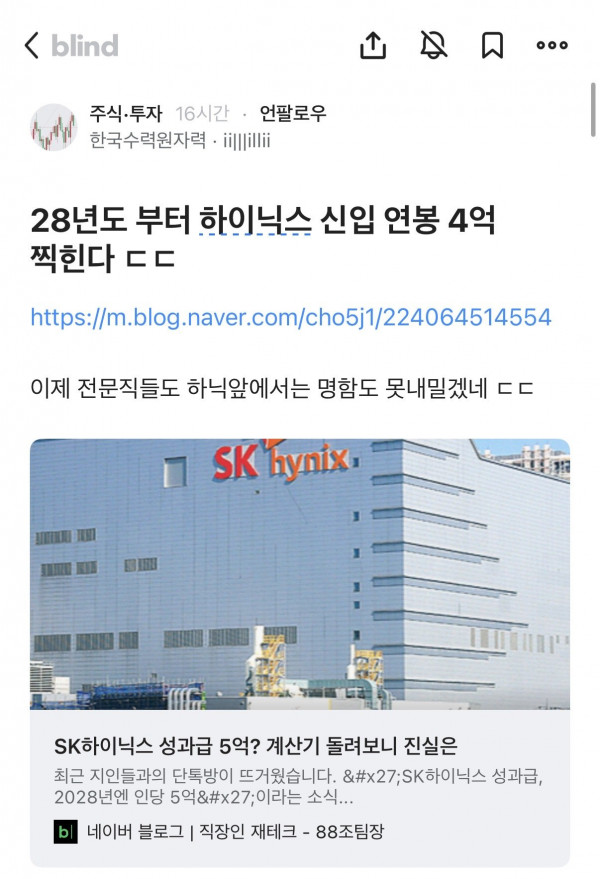
Task: Open the m.blog.naver.com link
Action: pos(291,318)
